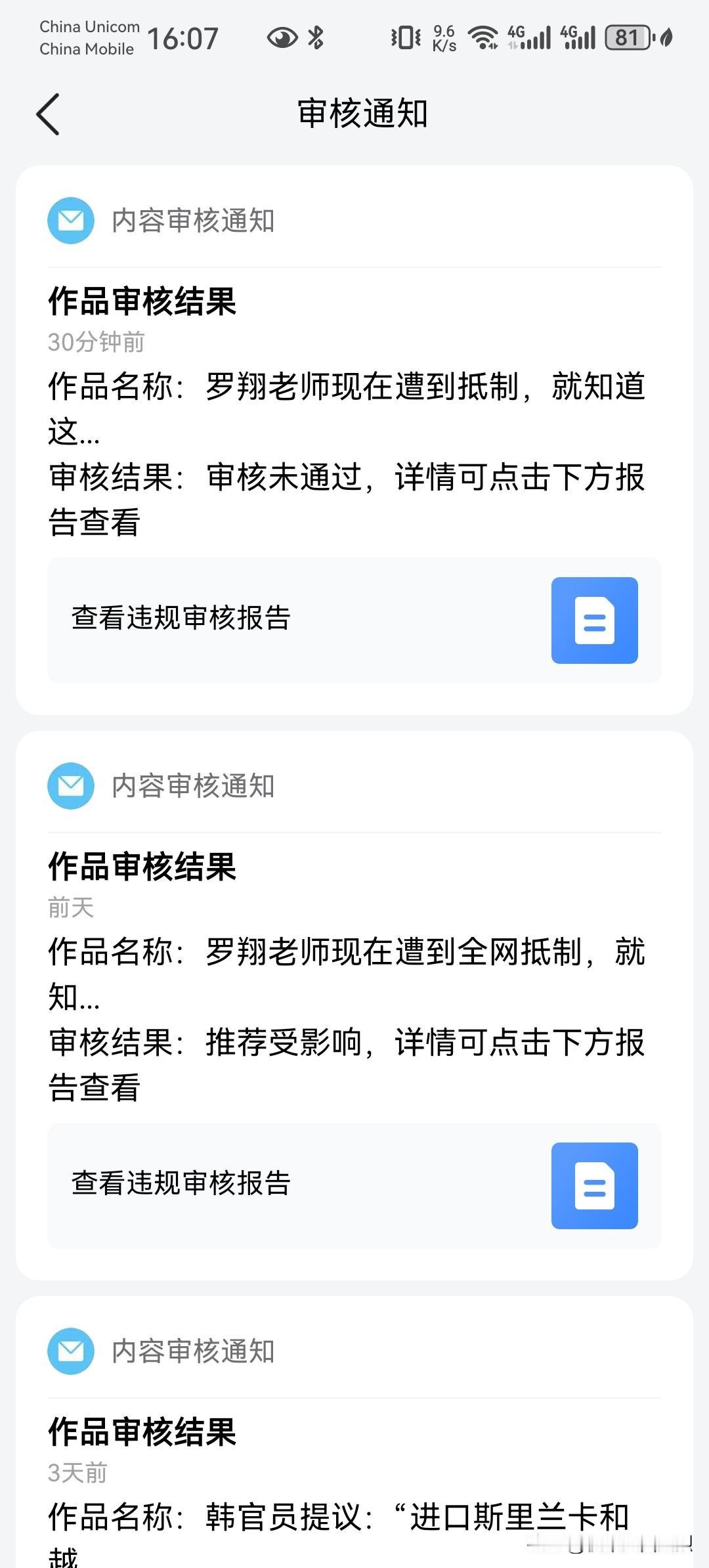Select the envelope icon of the third 内容审核通知
This screenshot has width=709, height=1568.
(x=71, y=1351)
